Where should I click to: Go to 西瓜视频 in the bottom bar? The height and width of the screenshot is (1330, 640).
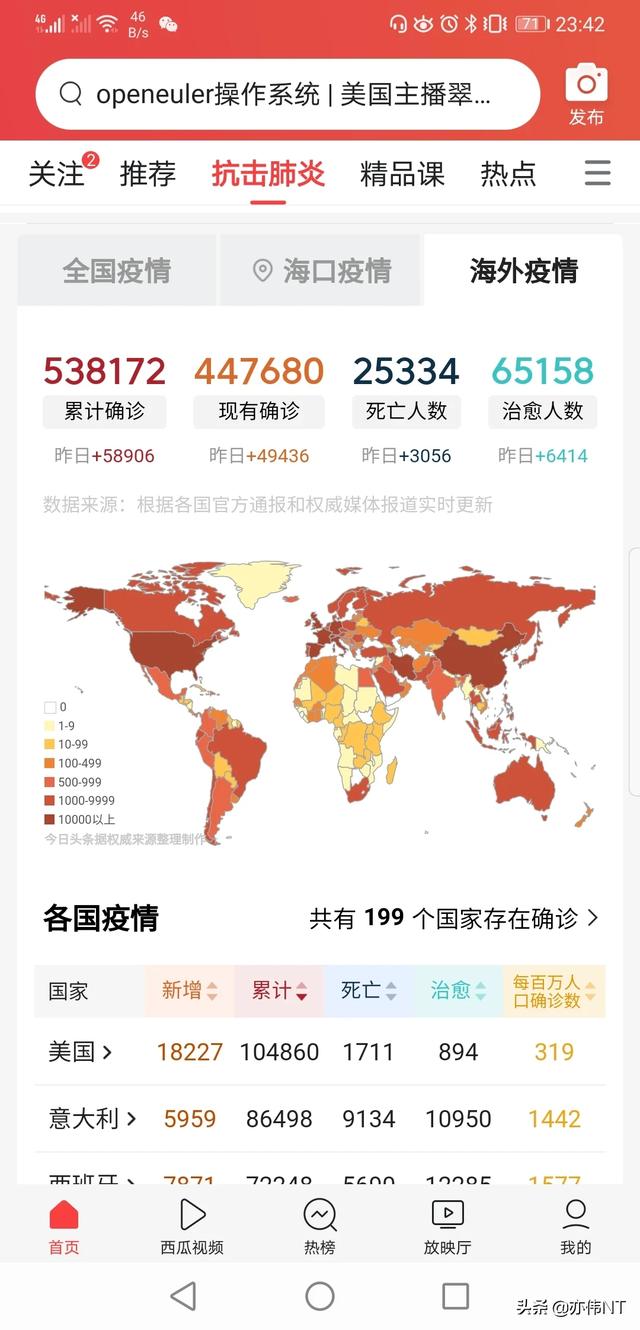(192, 1227)
